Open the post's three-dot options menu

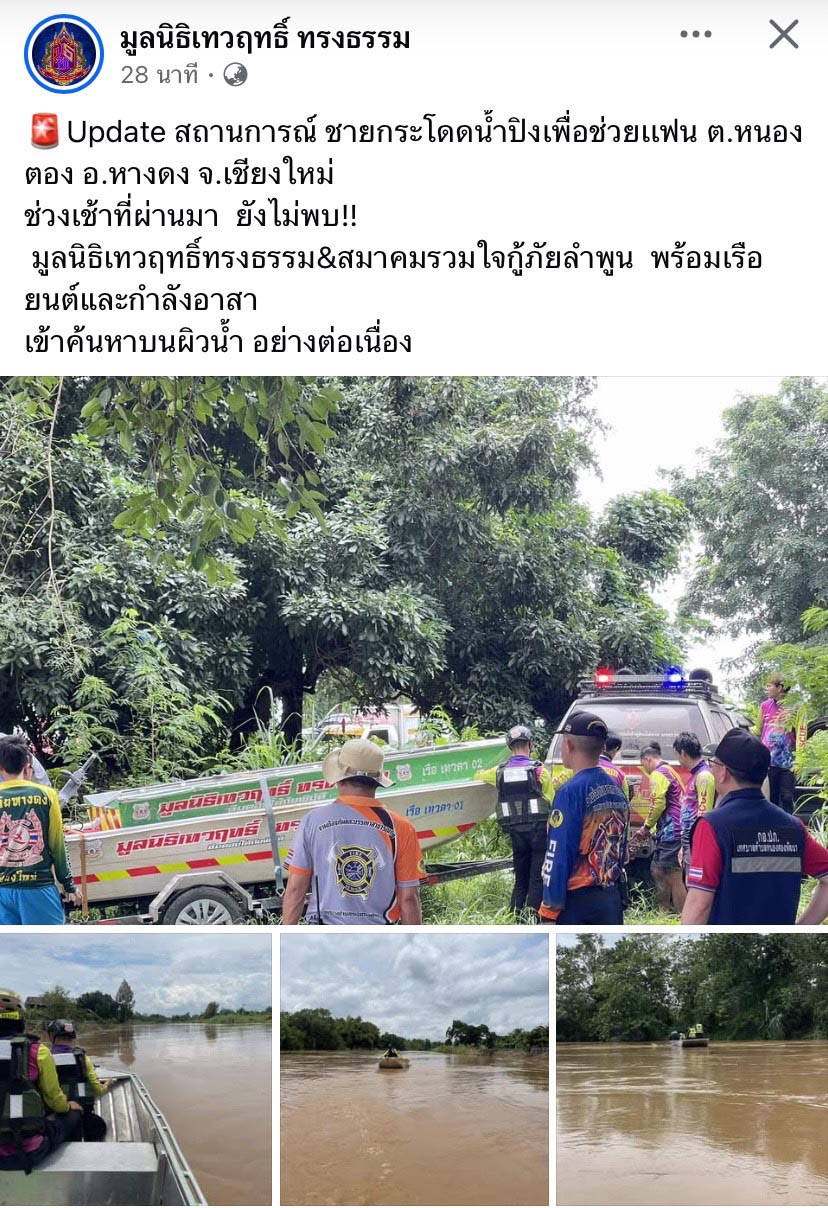click(695, 34)
